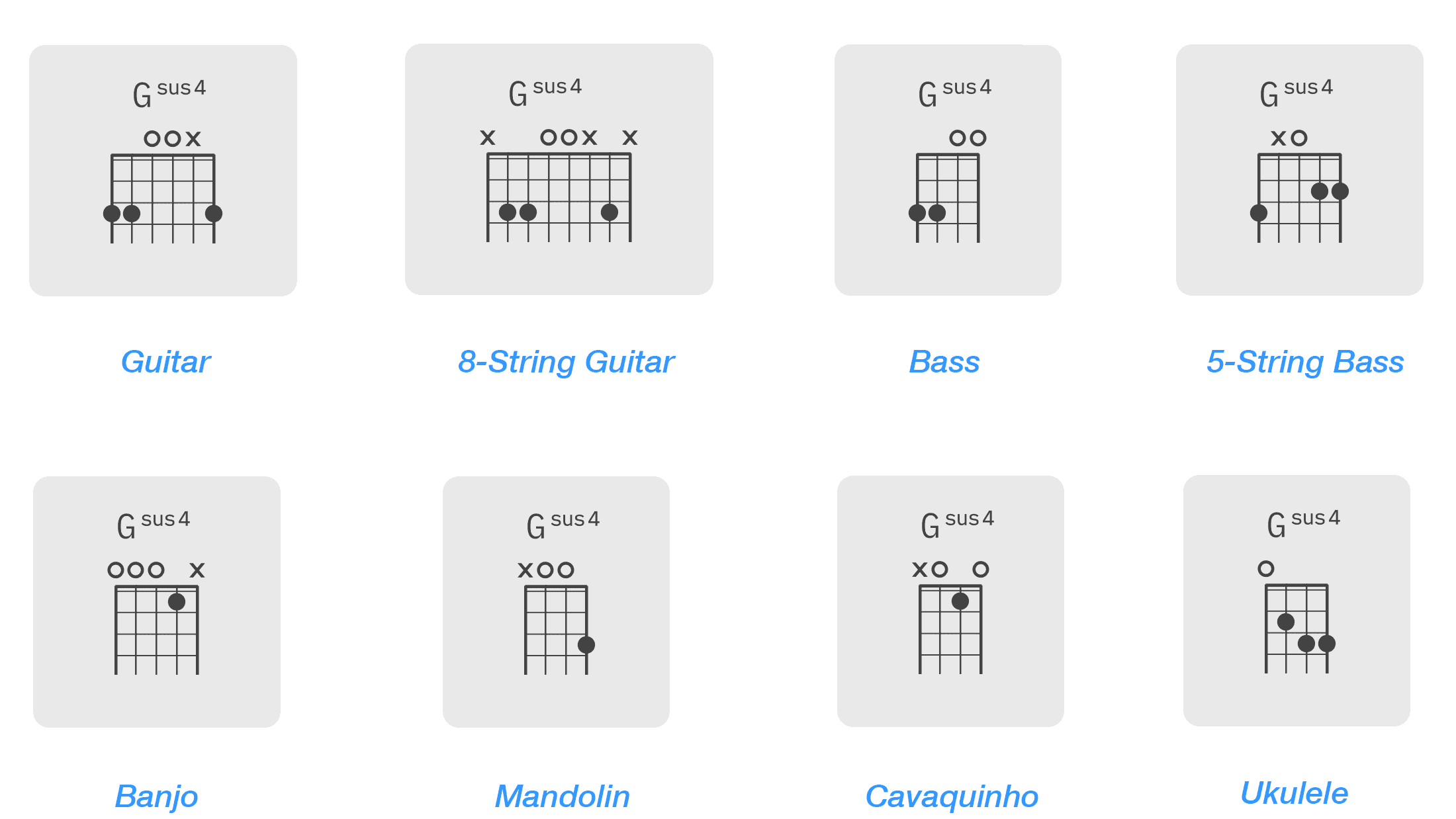View the Gsus4 chord card above Mandolin

point(556,602)
